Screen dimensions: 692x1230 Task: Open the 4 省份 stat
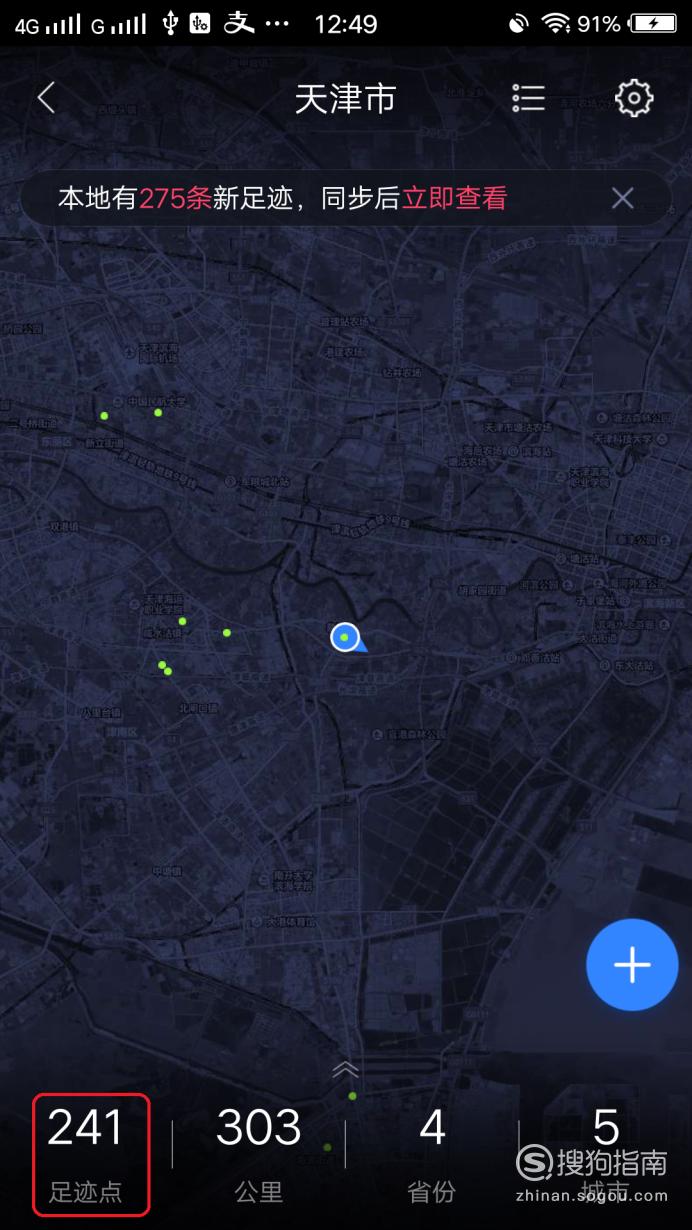point(432,1153)
